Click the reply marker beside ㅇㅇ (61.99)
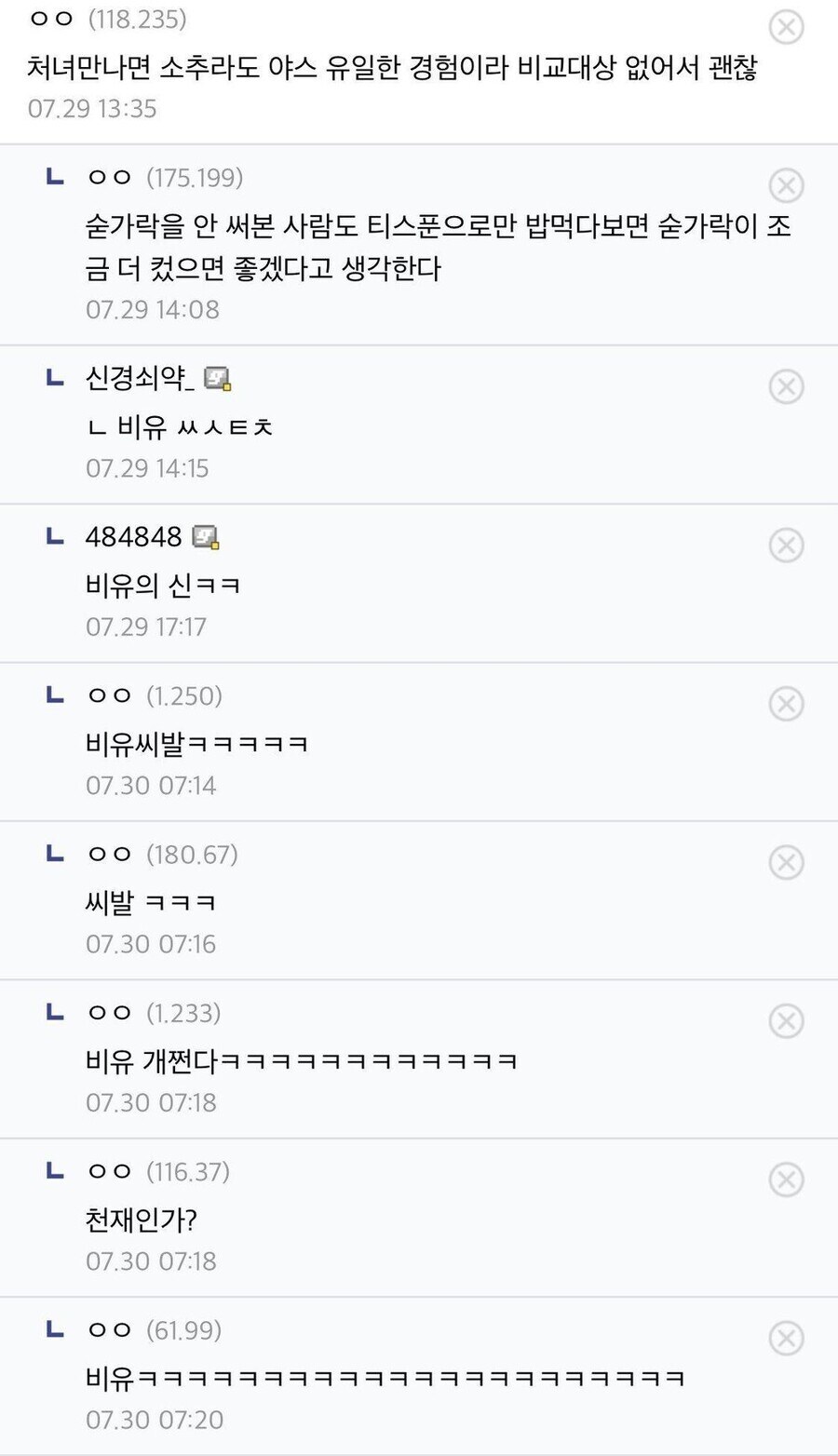This screenshot has height=1456, width=838. [53, 1329]
